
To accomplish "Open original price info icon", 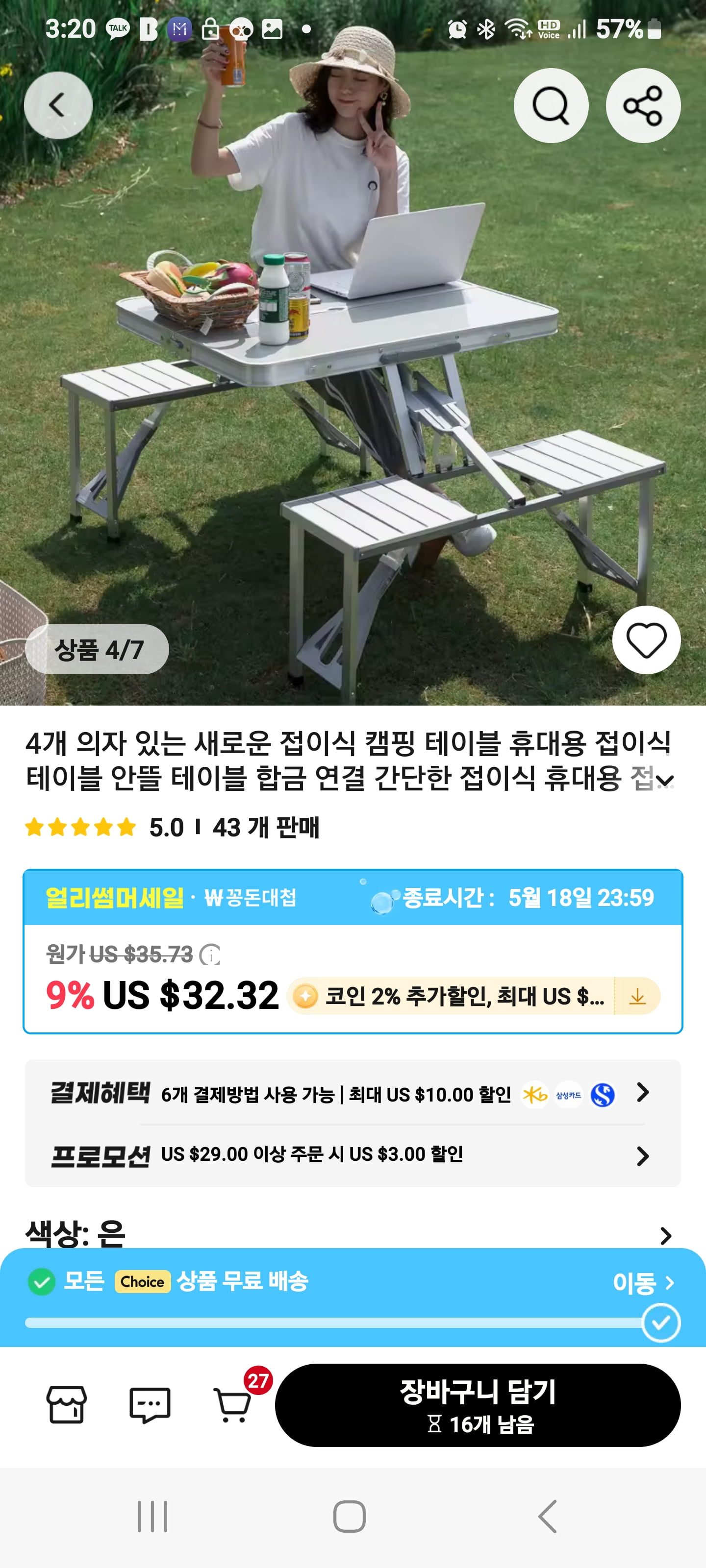I will click(210, 954).
